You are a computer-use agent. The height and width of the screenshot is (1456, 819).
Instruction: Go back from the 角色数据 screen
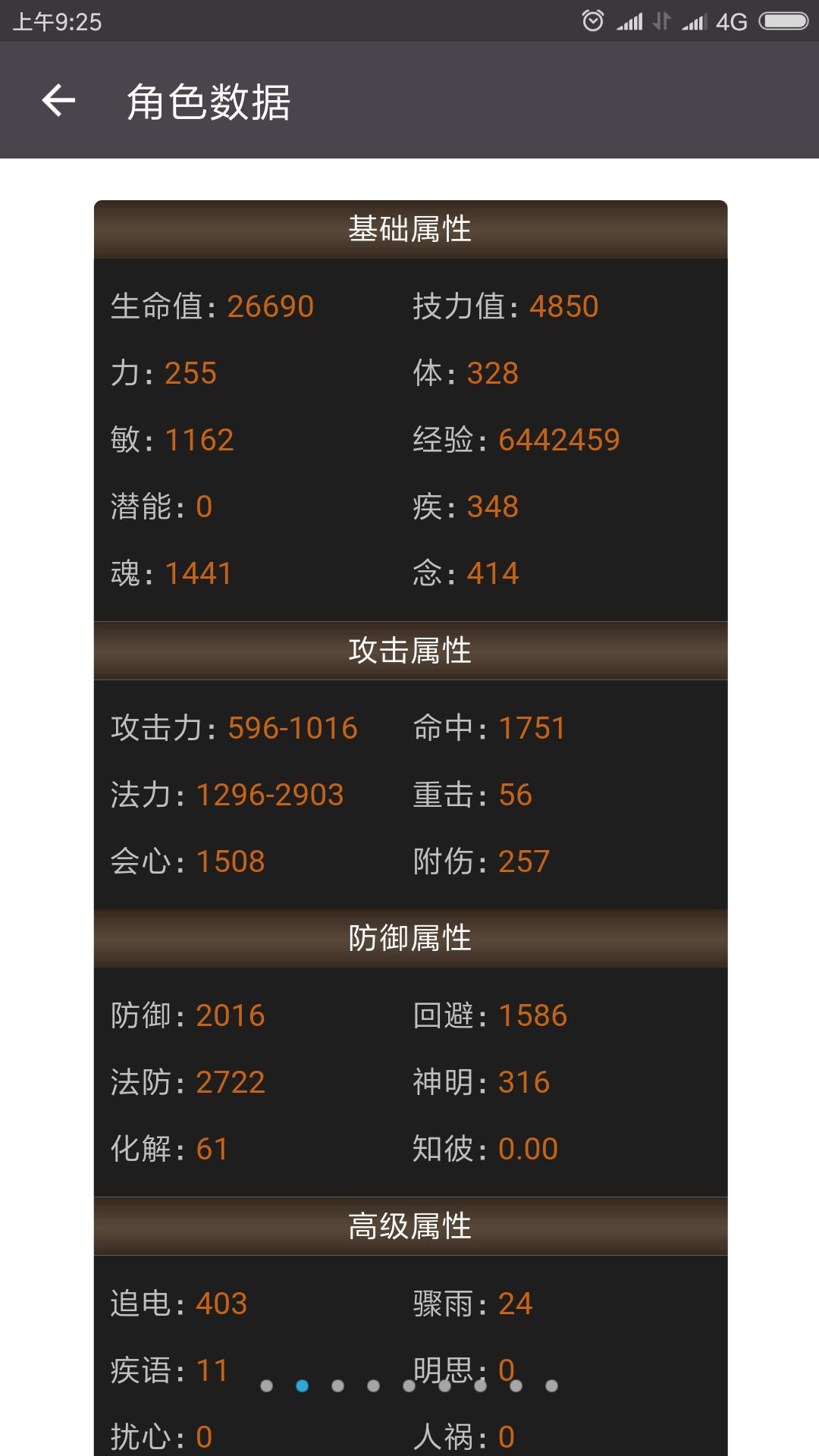coord(58,101)
